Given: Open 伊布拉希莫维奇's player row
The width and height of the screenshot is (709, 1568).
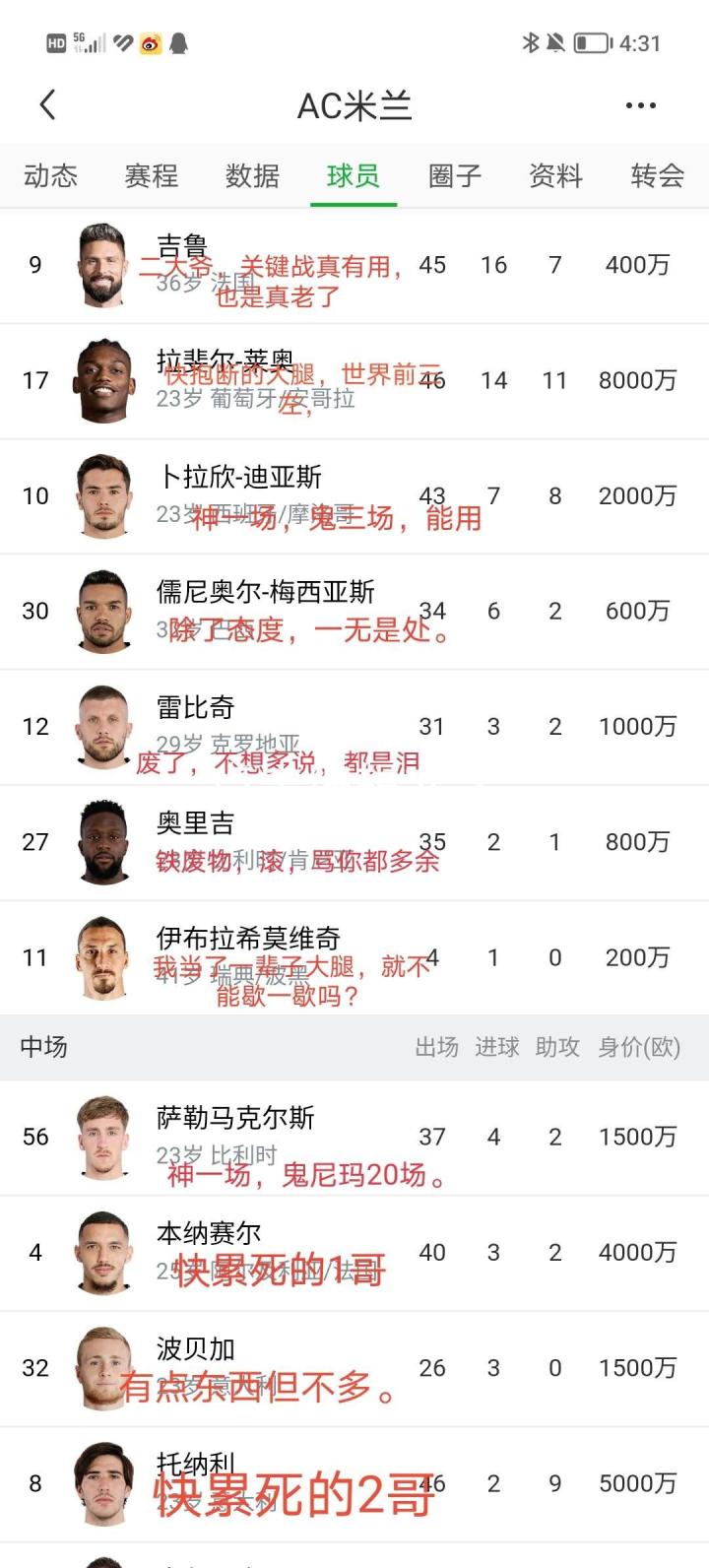Looking at the screenshot, I should pyautogui.click(x=354, y=957).
